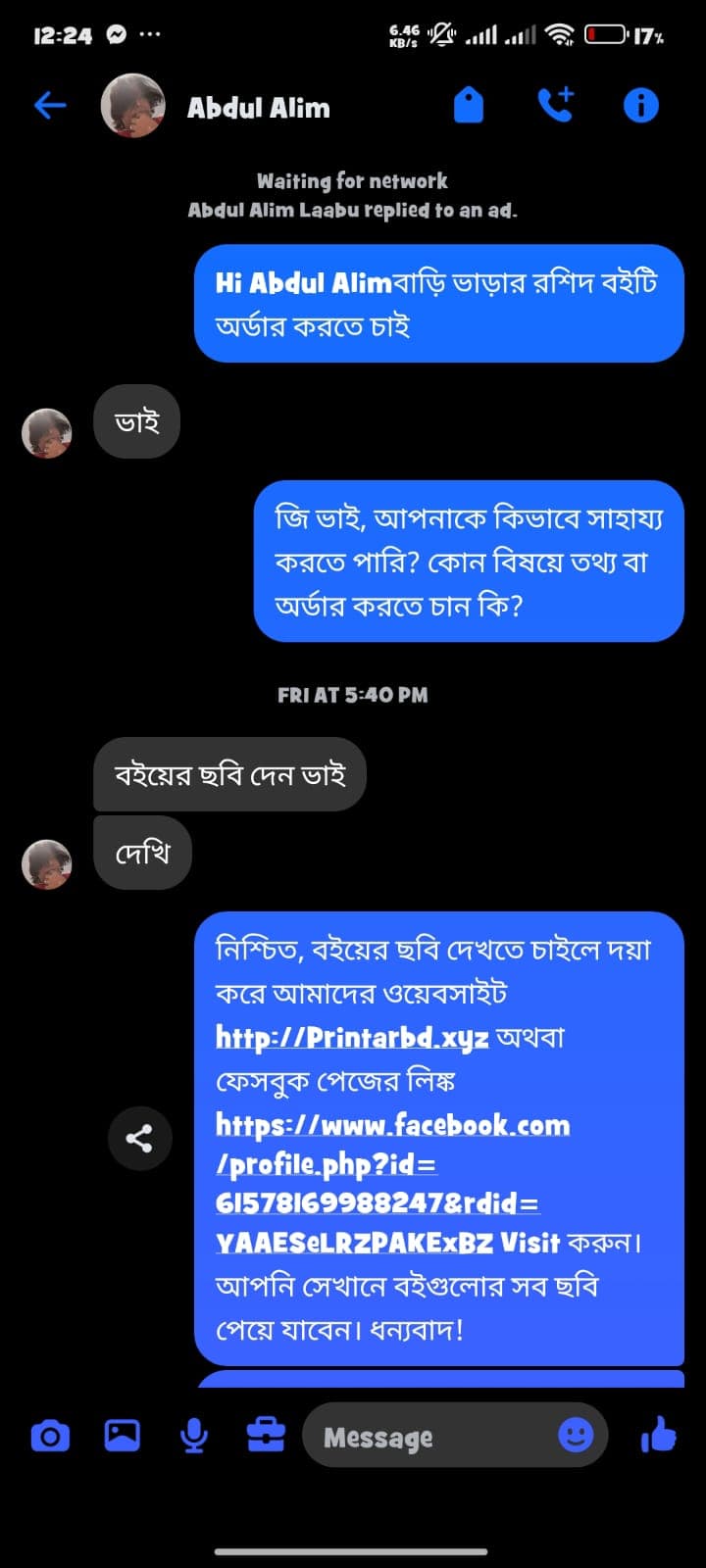The height and width of the screenshot is (1568, 706).
Task: Tap Abdul Alim's profile picture
Action: tap(132, 108)
